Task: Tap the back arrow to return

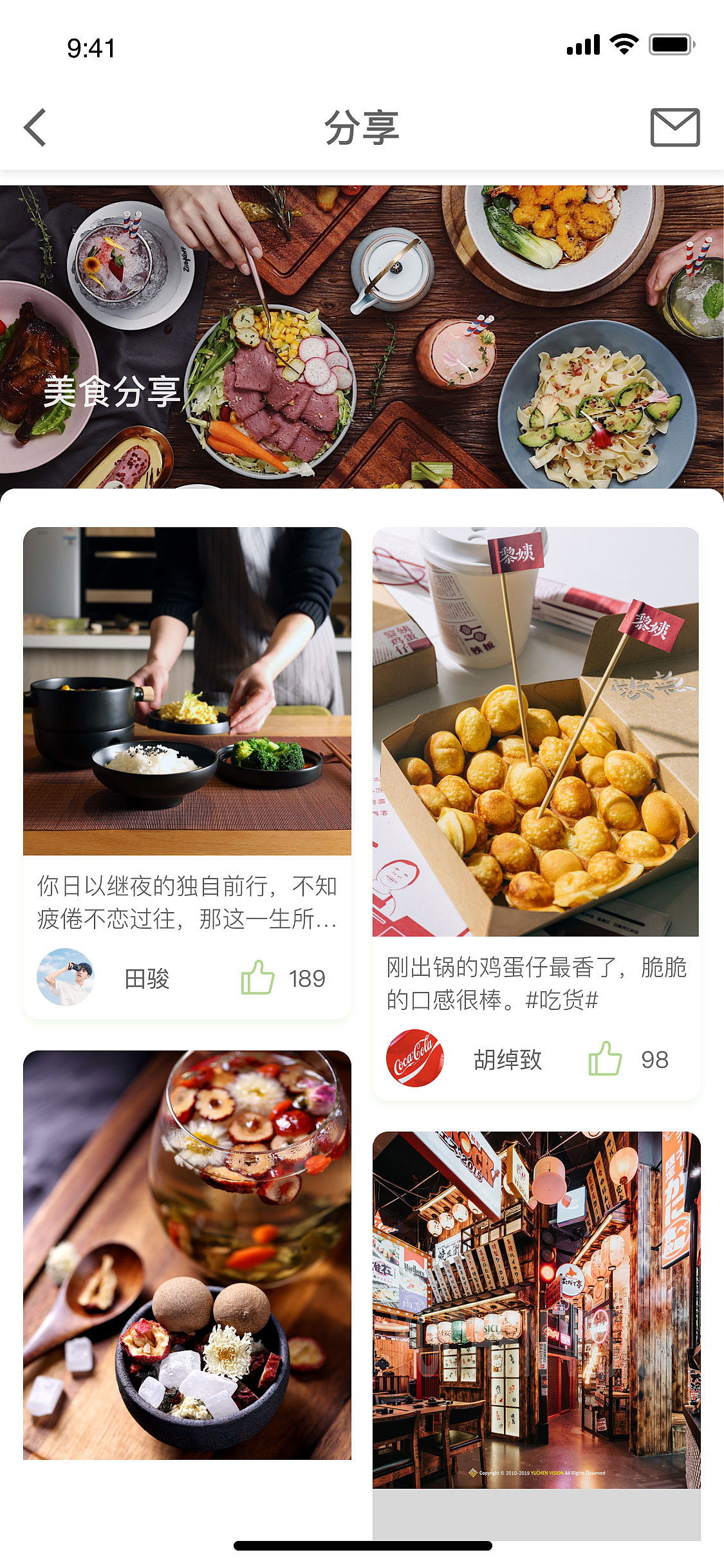Action: (x=36, y=127)
